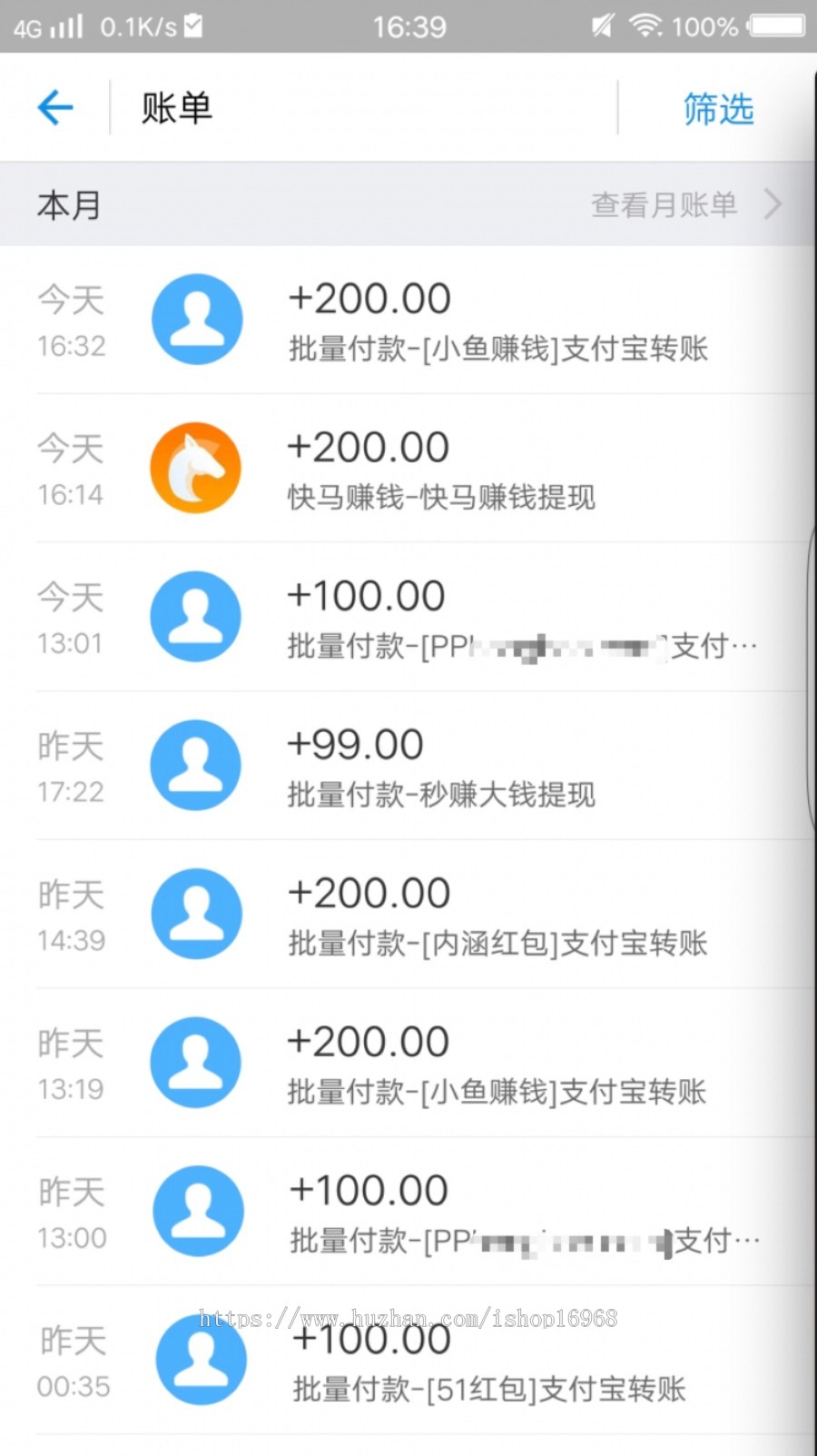The height and width of the screenshot is (1456, 817).
Task: Open the 小鱼赚钱 transaction avatar icon
Action: pyautogui.click(x=196, y=321)
